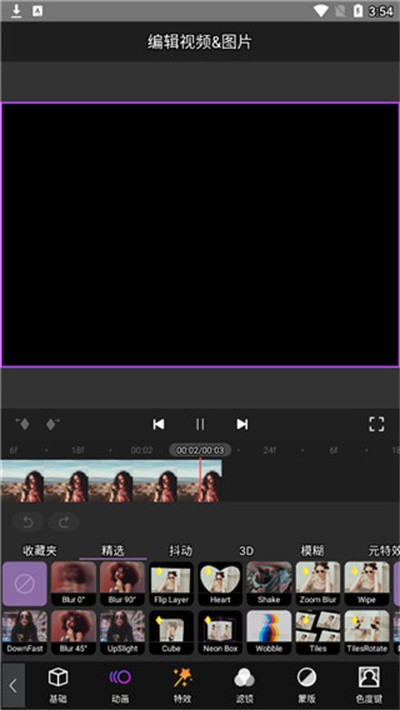
Task: Switch to the 模糊 tab
Action: click(312, 551)
